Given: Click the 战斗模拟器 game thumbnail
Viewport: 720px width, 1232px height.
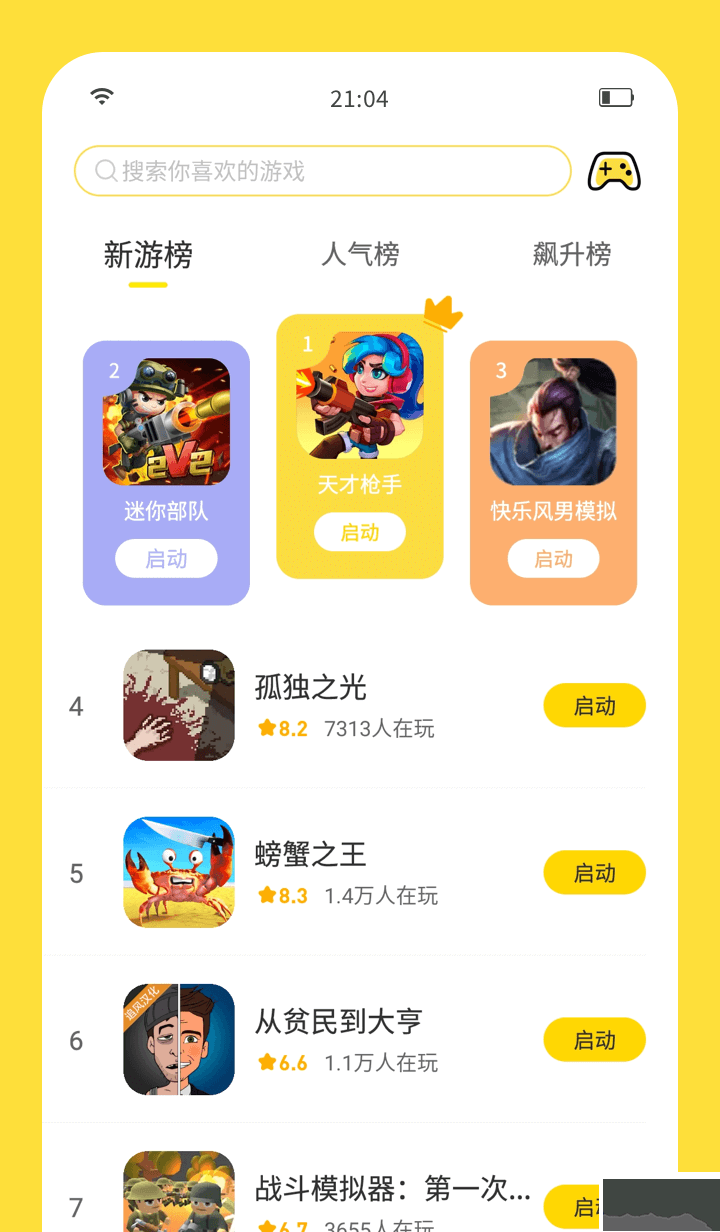Looking at the screenshot, I should coord(178,1192).
